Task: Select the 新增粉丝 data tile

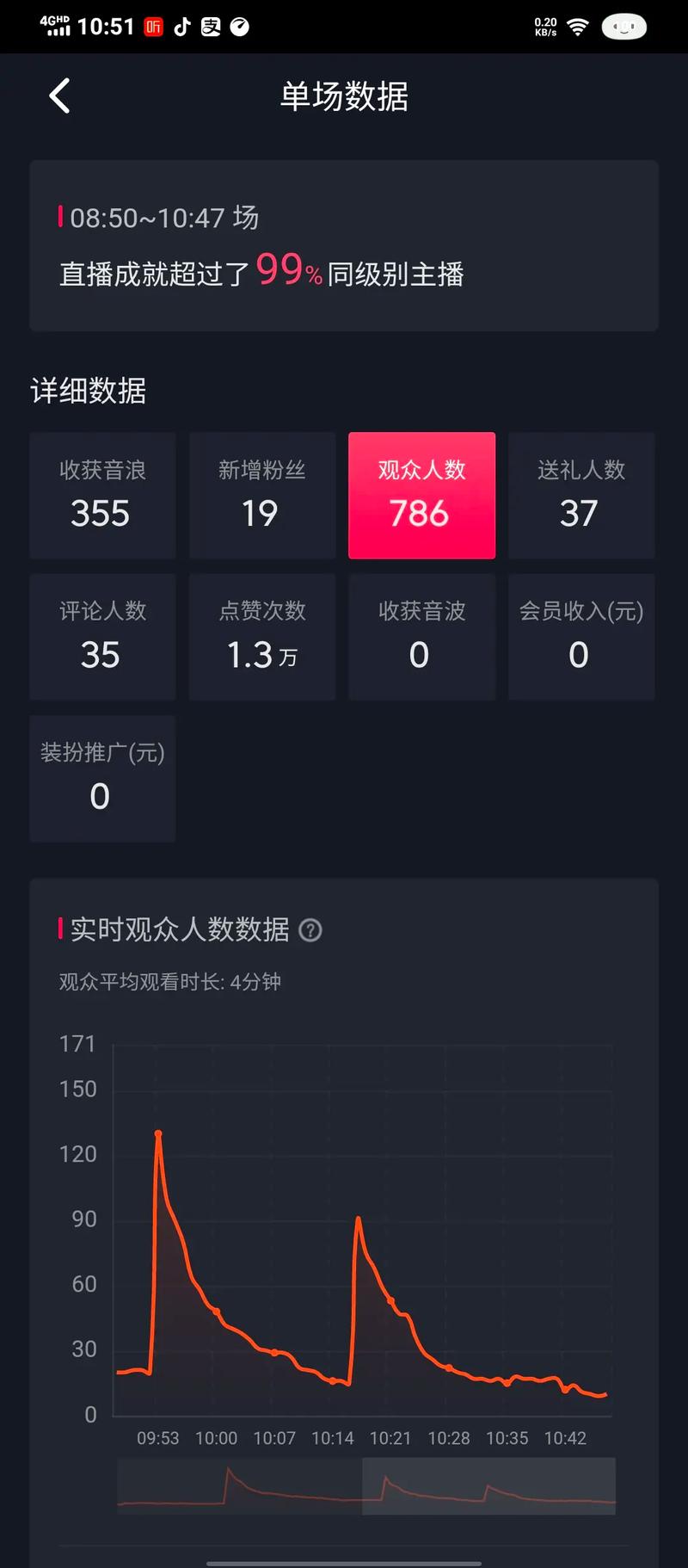Action: point(262,496)
